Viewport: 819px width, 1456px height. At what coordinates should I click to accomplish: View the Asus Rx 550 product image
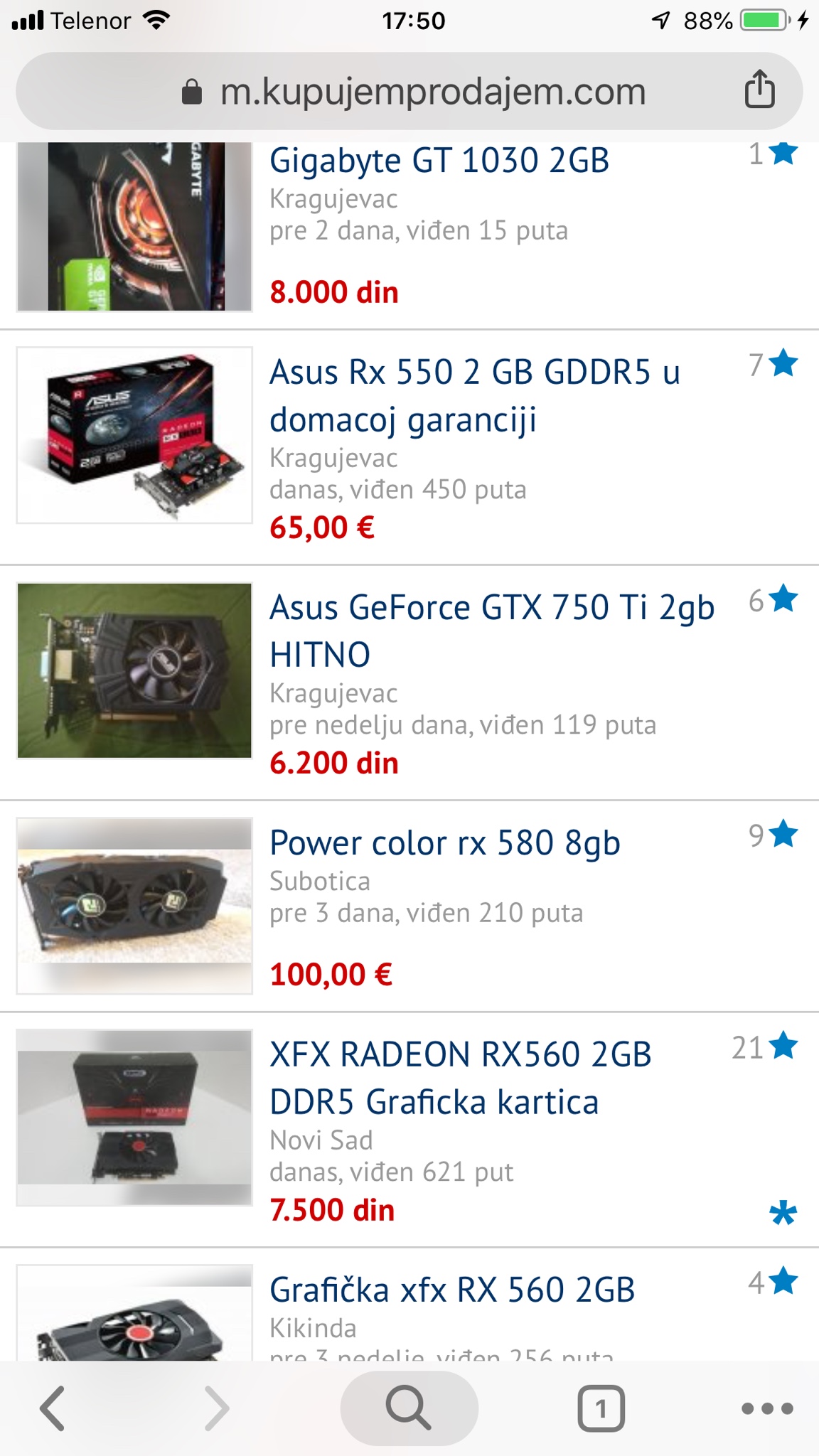[x=134, y=435]
